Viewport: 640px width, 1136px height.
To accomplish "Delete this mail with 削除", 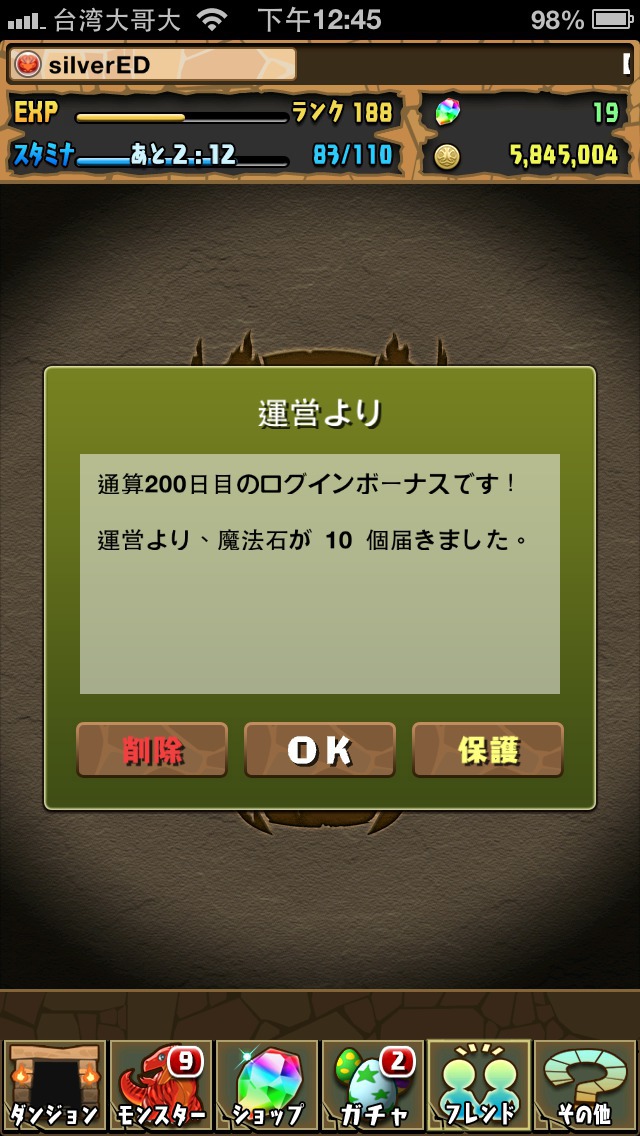I will (152, 750).
